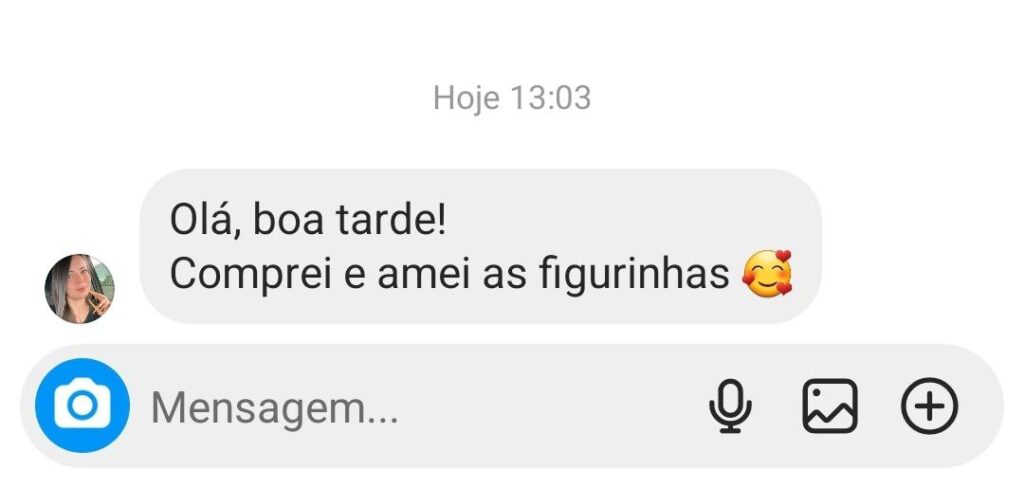Open the camera from the message bar
Image resolution: width=1024 pixels, height=487 pixels.
point(82,406)
